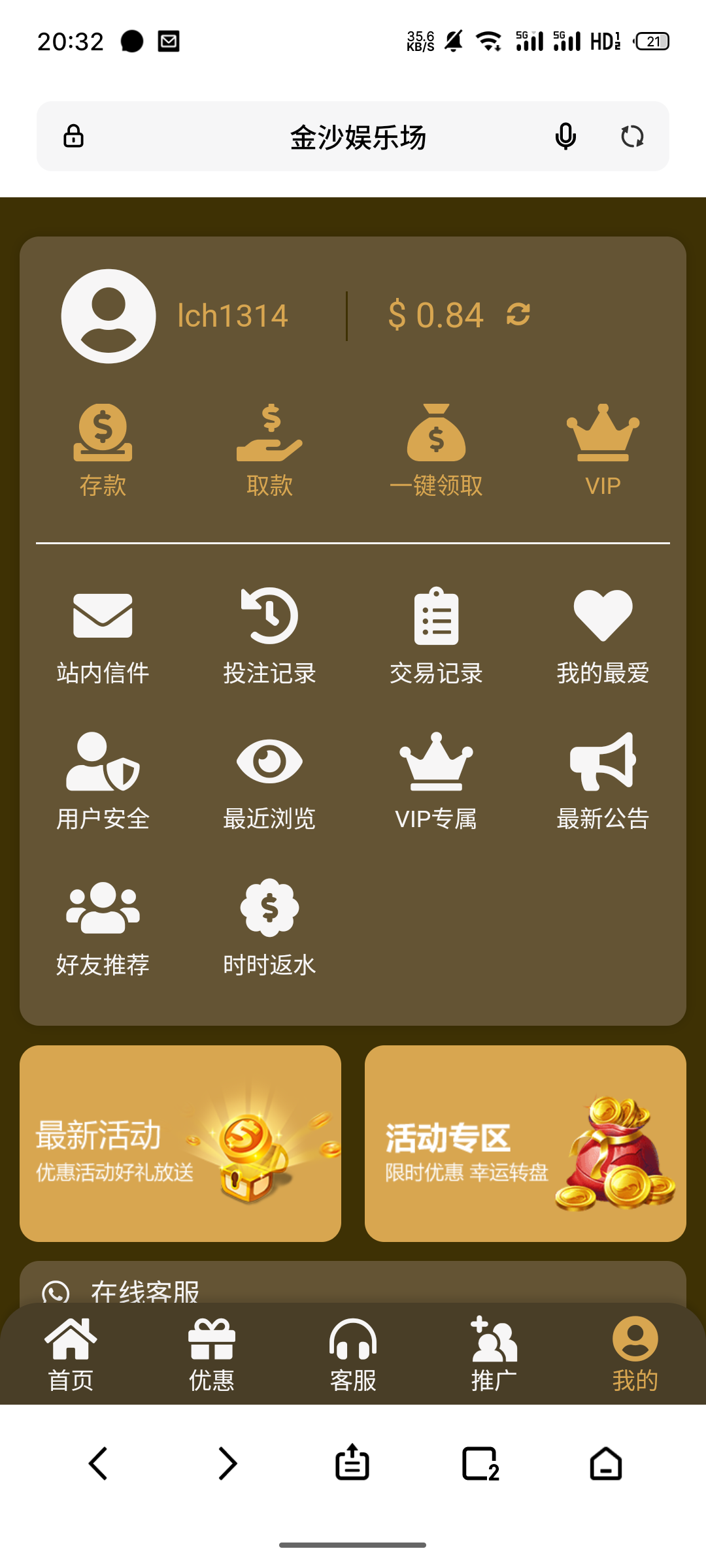The height and width of the screenshot is (1568, 706).
Task: Refresh the $0.84 balance
Action: [x=517, y=315]
